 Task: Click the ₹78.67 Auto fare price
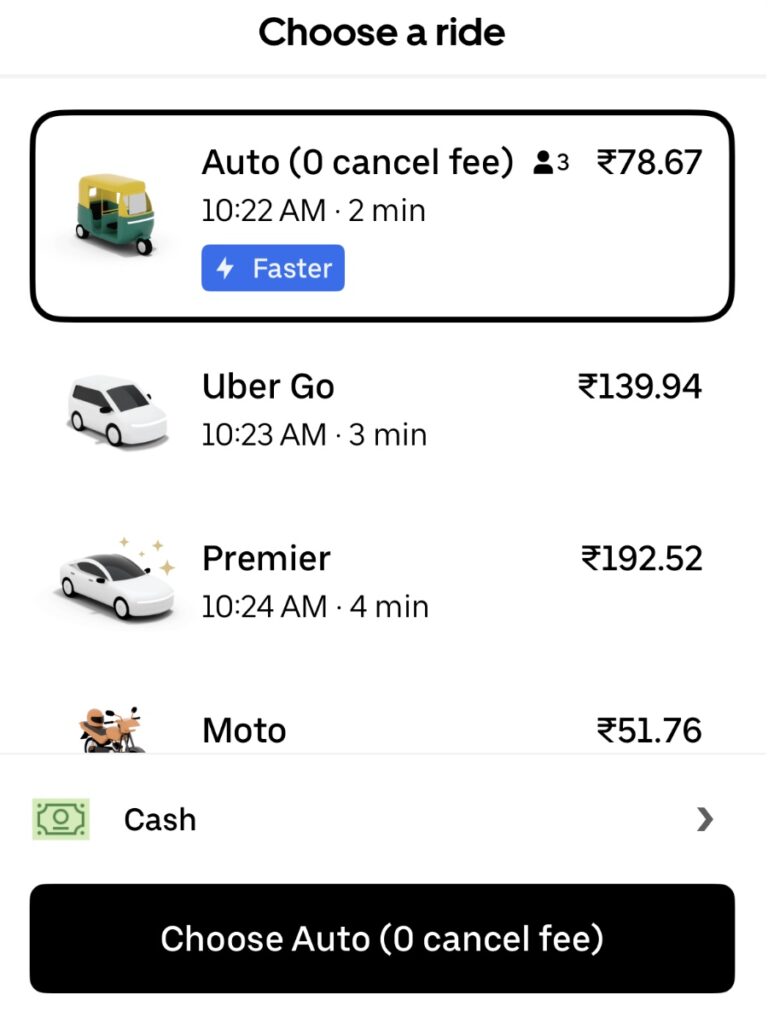point(648,161)
